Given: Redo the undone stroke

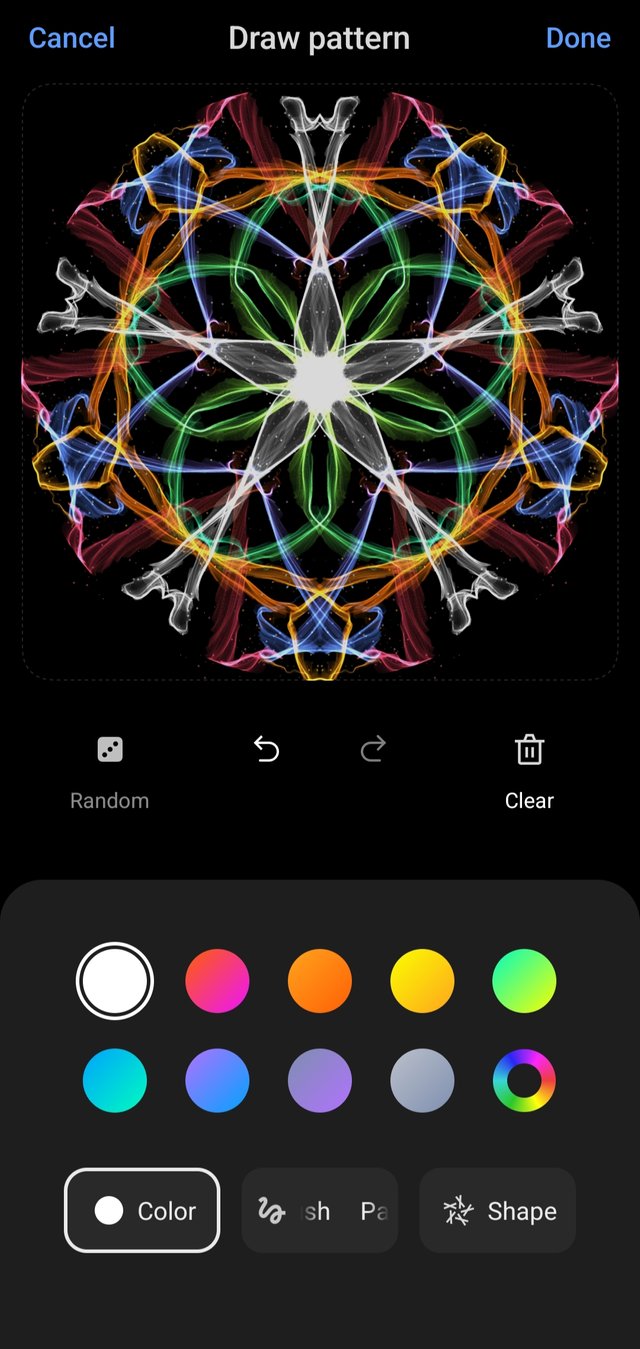Looking at the screenshot, I should pos(373,749).
